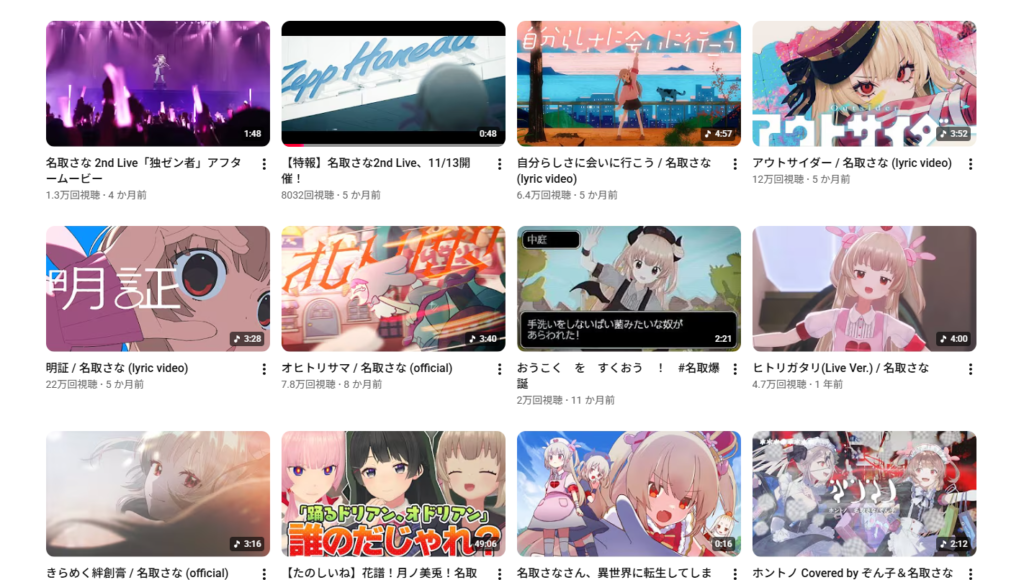The height and width of the screenshot is (580, 1024).
Task: Open options menu for おうこくをすくおう video
Action: tap(735, 369)
